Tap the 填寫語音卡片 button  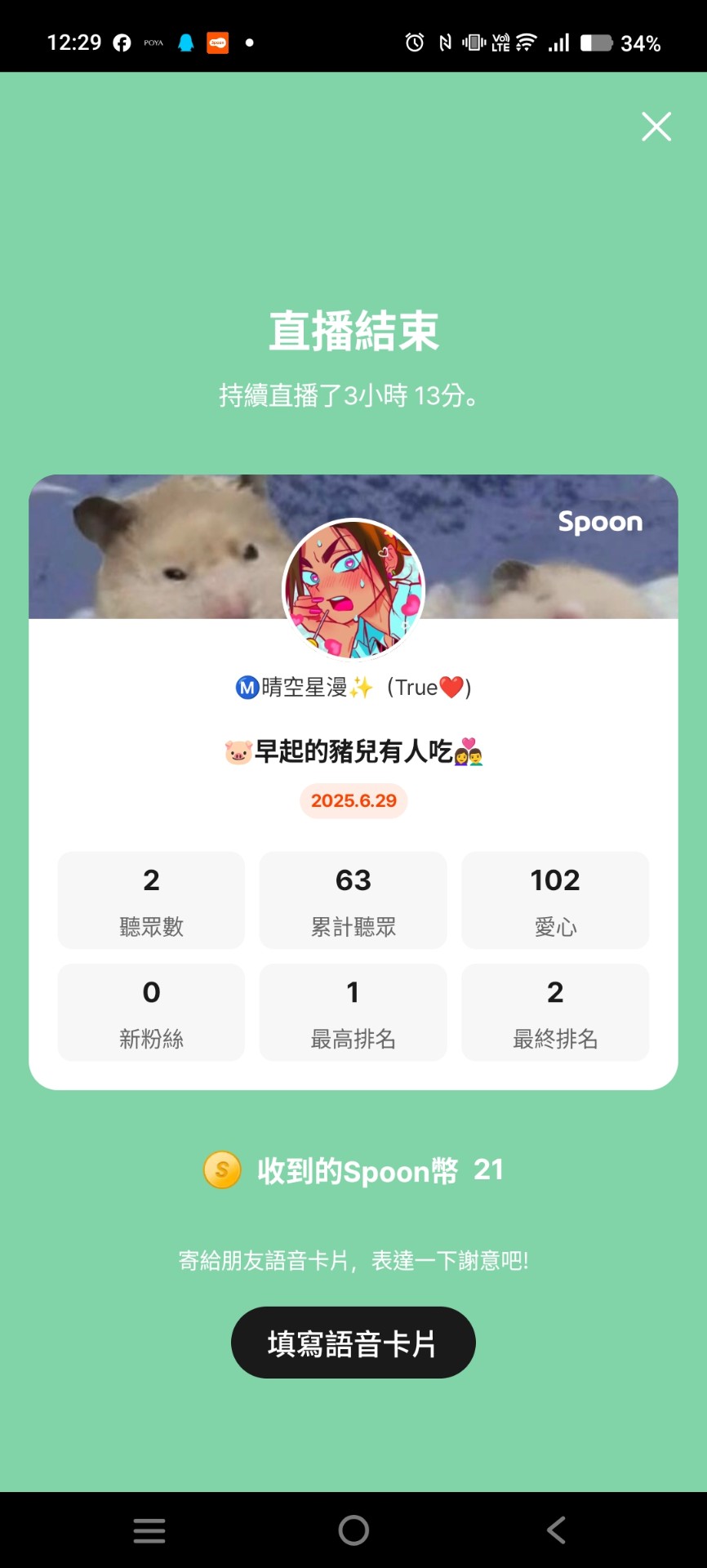353,1343
